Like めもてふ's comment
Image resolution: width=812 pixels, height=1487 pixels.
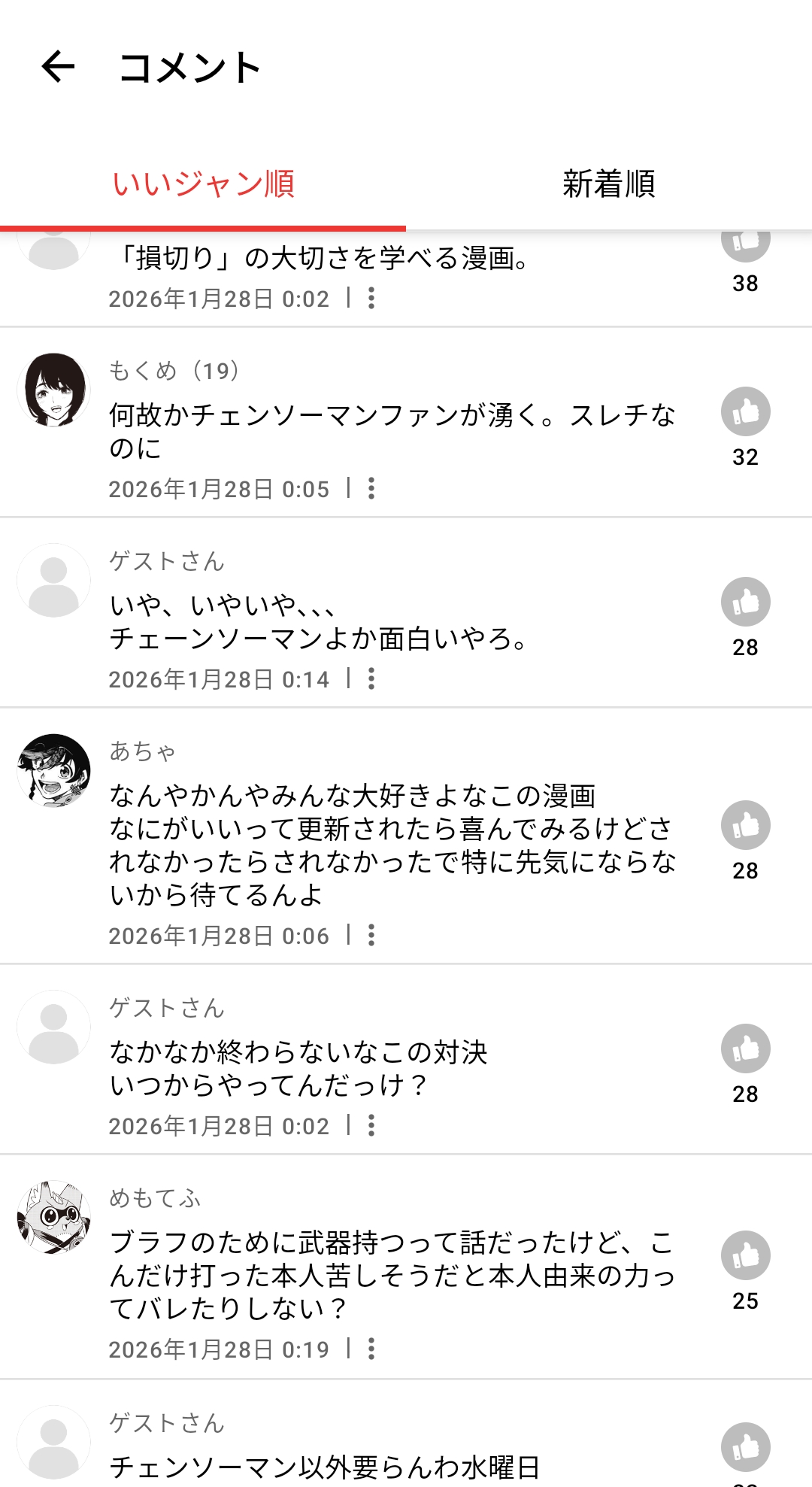(745, 1256)
